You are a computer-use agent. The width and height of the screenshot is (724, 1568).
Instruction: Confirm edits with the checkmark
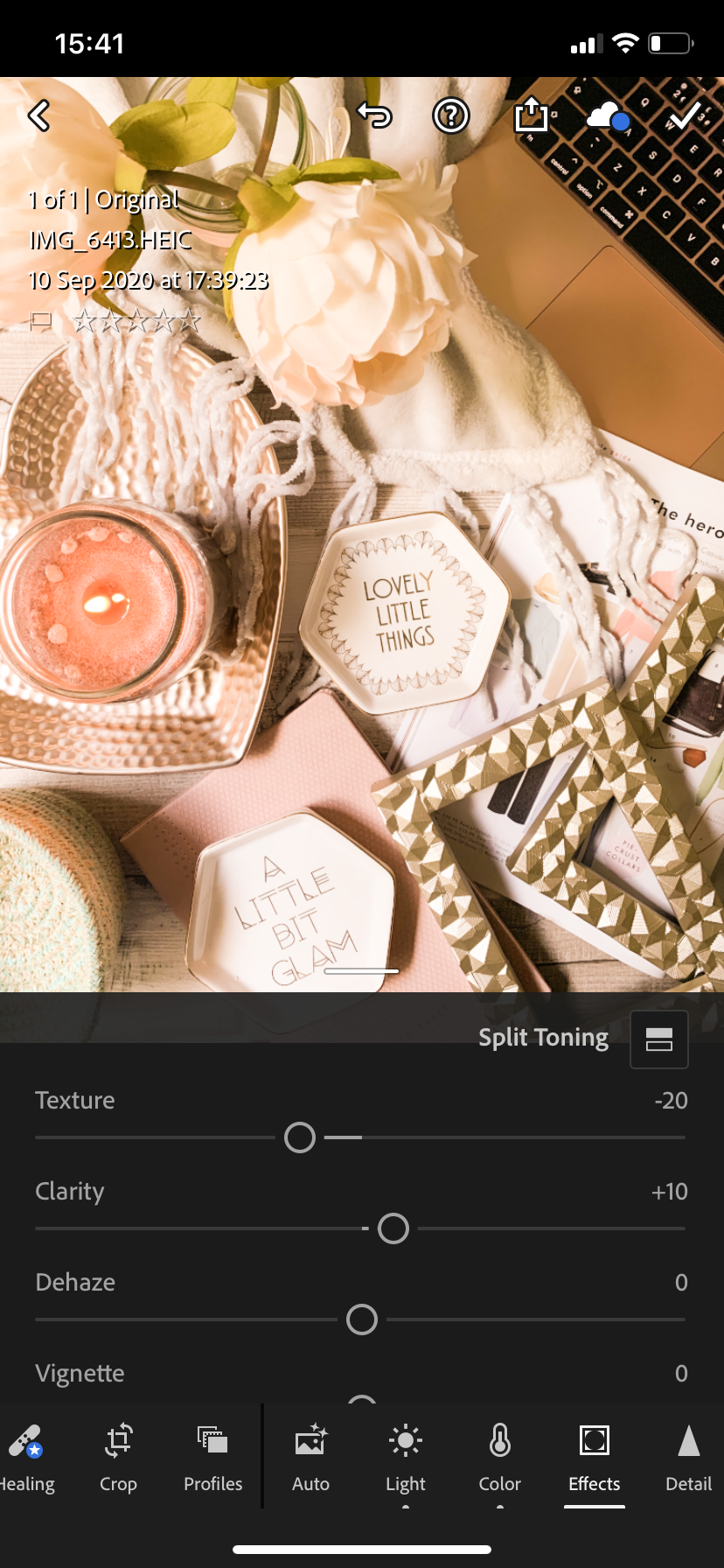pyautogui.click(x=685, y=115)
